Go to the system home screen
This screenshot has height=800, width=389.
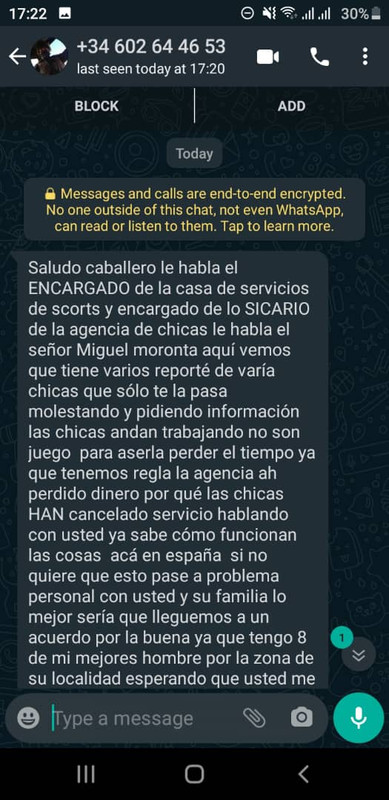tap(194, 774)
